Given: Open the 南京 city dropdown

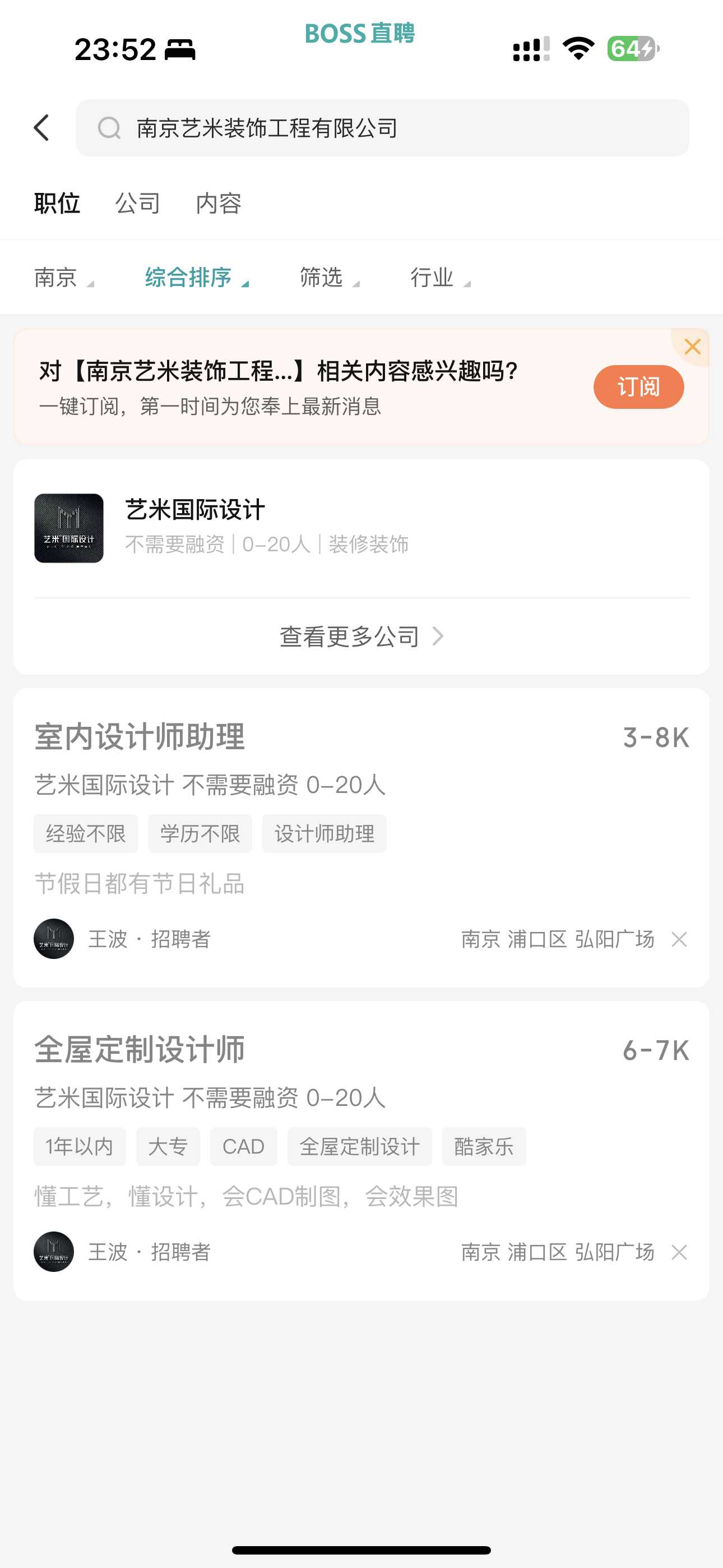Looking at the screenshot, I should (x=63, y=278).
